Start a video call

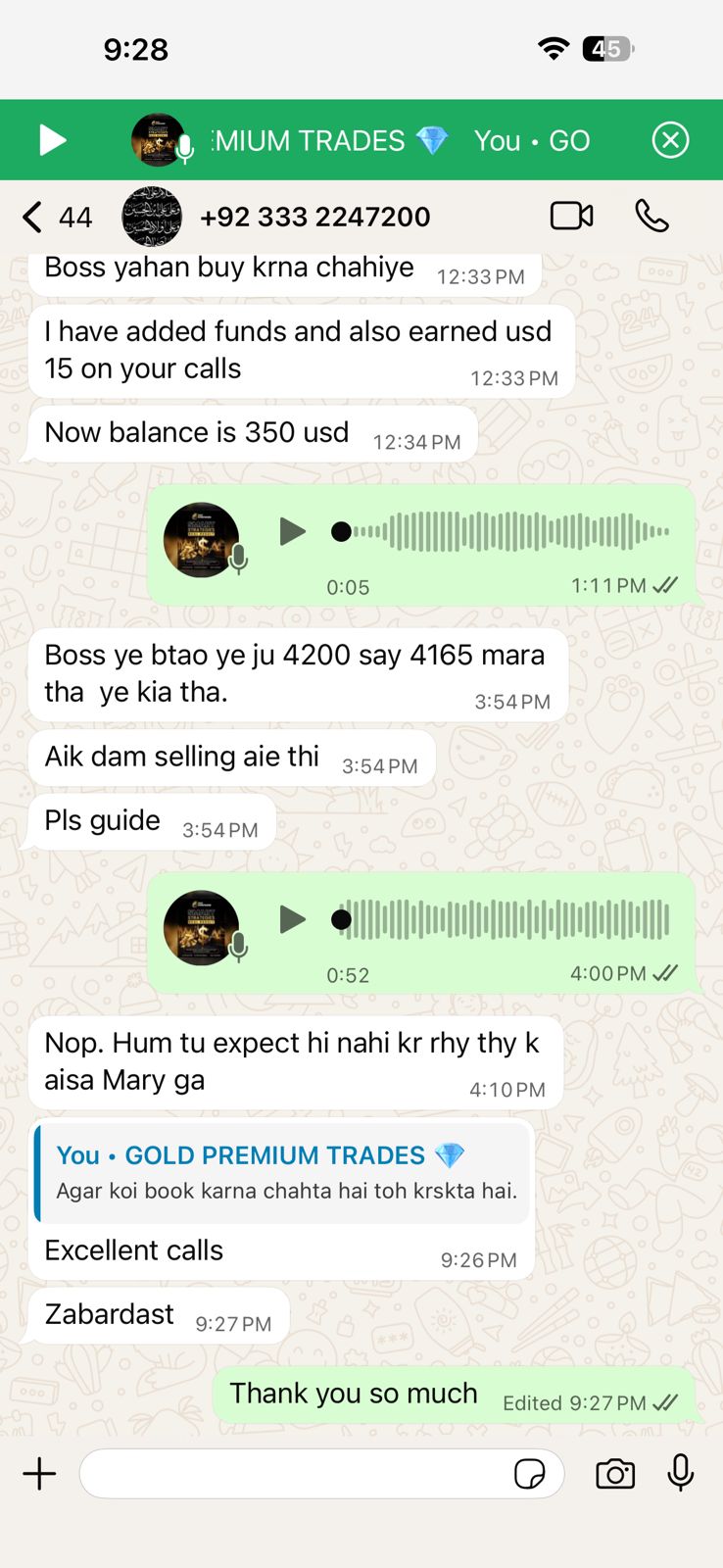(571, 216)
